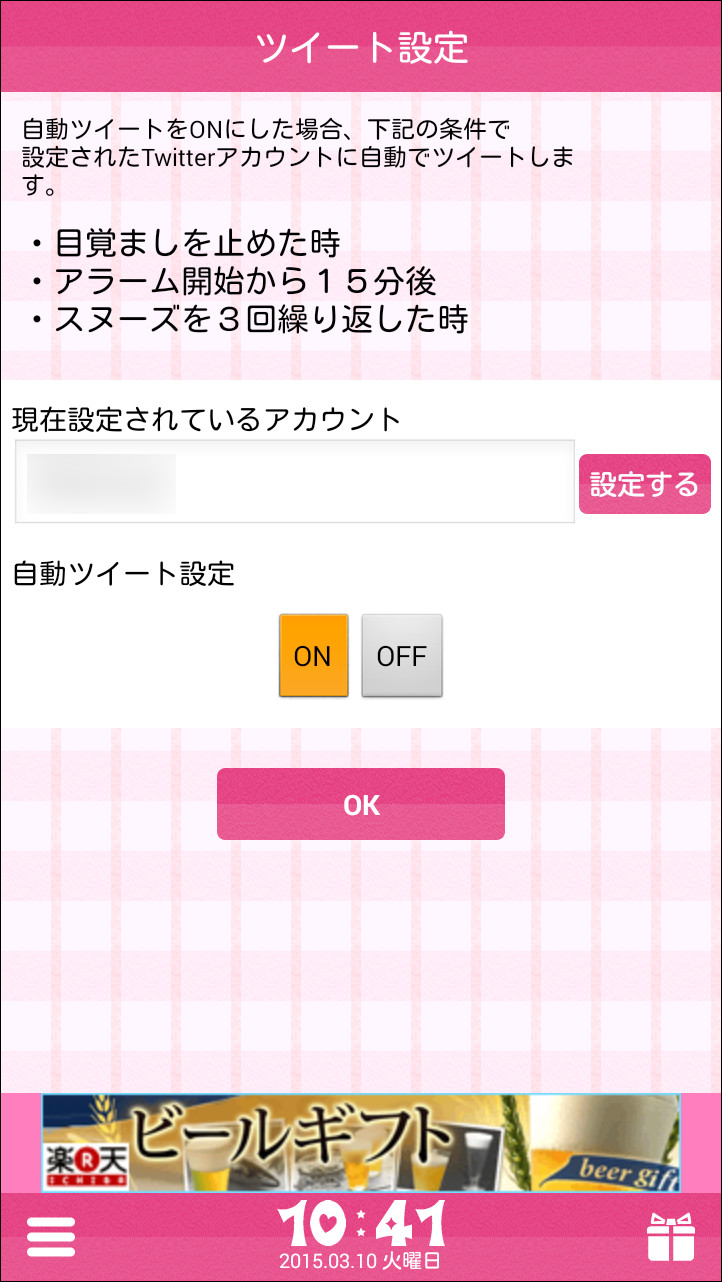This screenshot has height=1282, width=722.
Task: Switch auto tweet to OFF
Action: tap(401, 655)
